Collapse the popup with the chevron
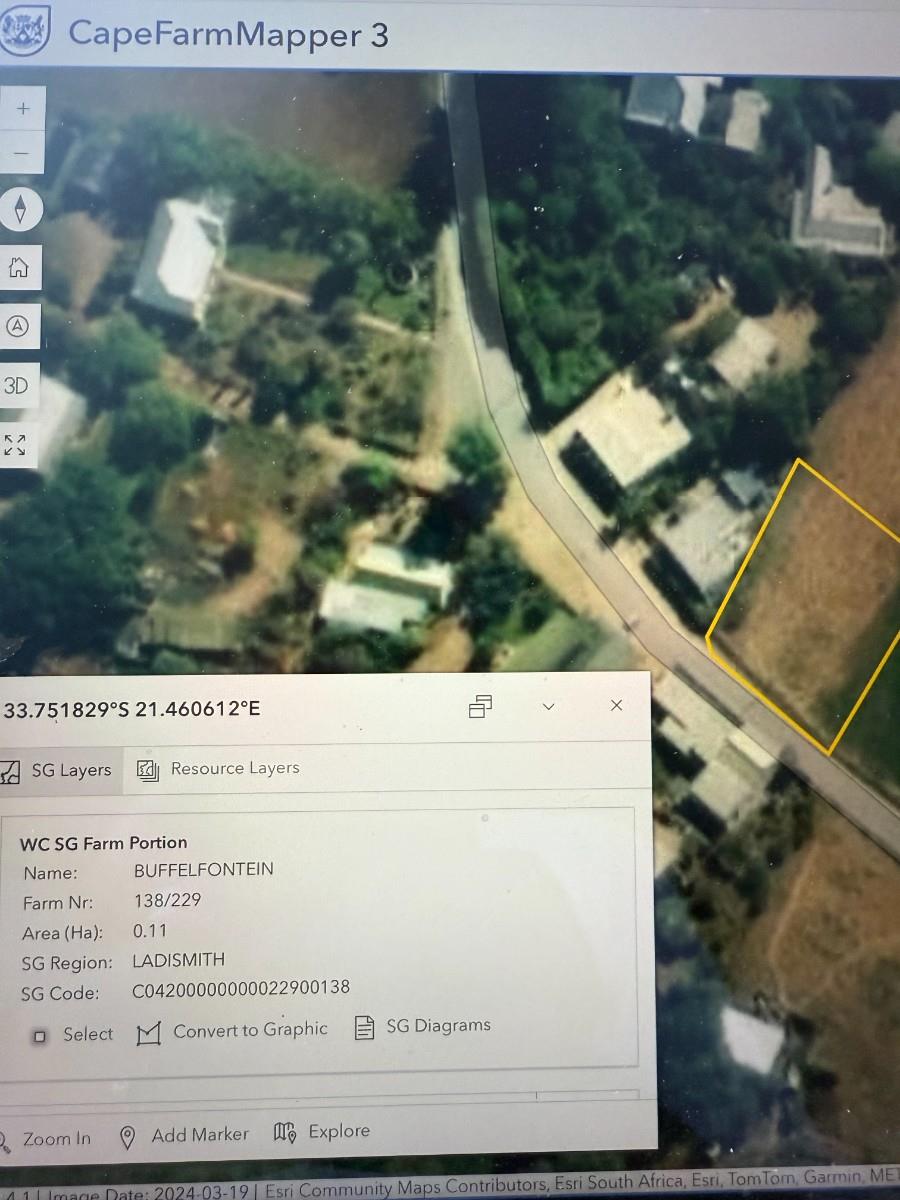Image resolution: width=900 pixels, height=1200 pixels. (548, 707)
